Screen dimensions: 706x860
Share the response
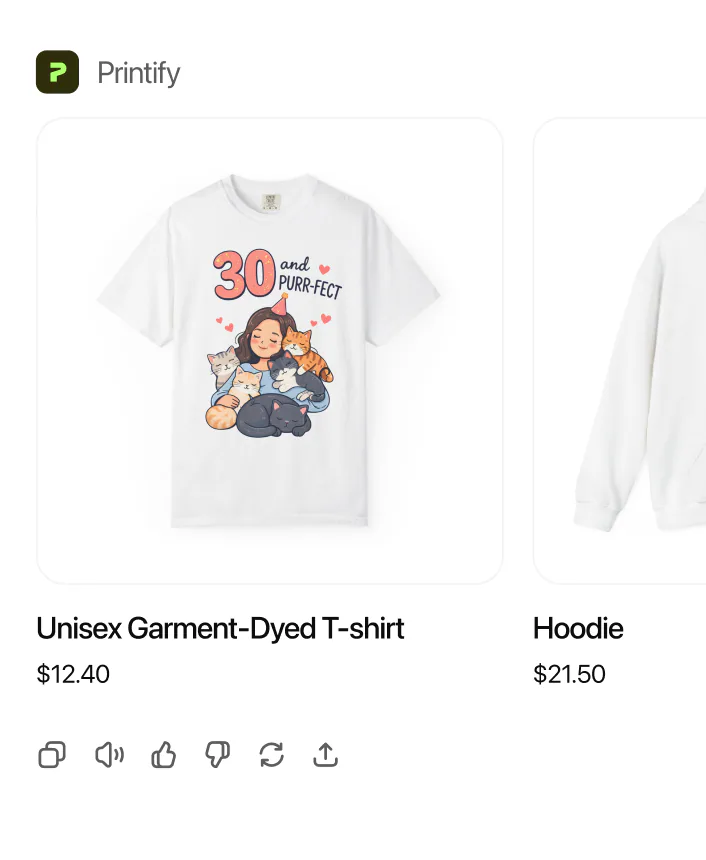(326, 755)
